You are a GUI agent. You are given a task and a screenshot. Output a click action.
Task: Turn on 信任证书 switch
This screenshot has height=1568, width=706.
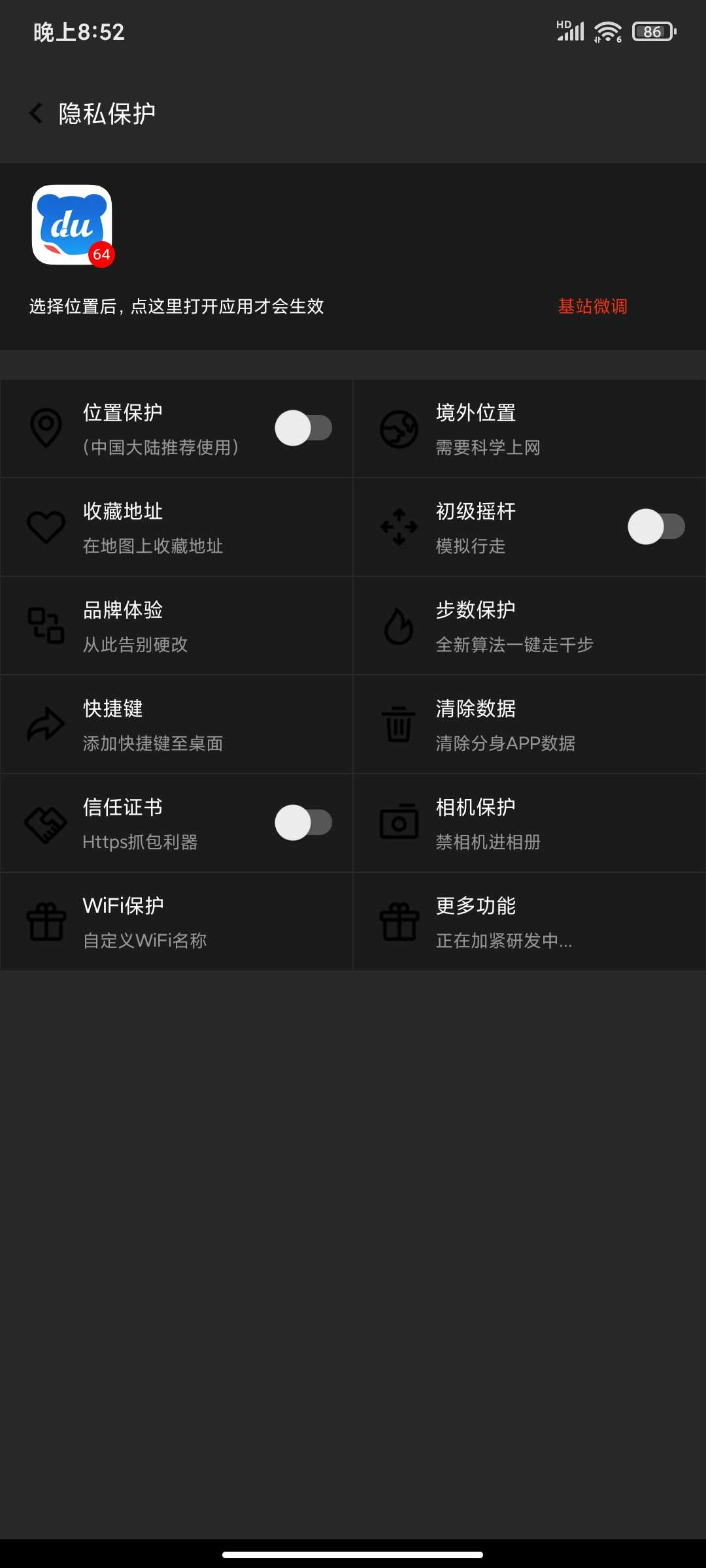303,823
